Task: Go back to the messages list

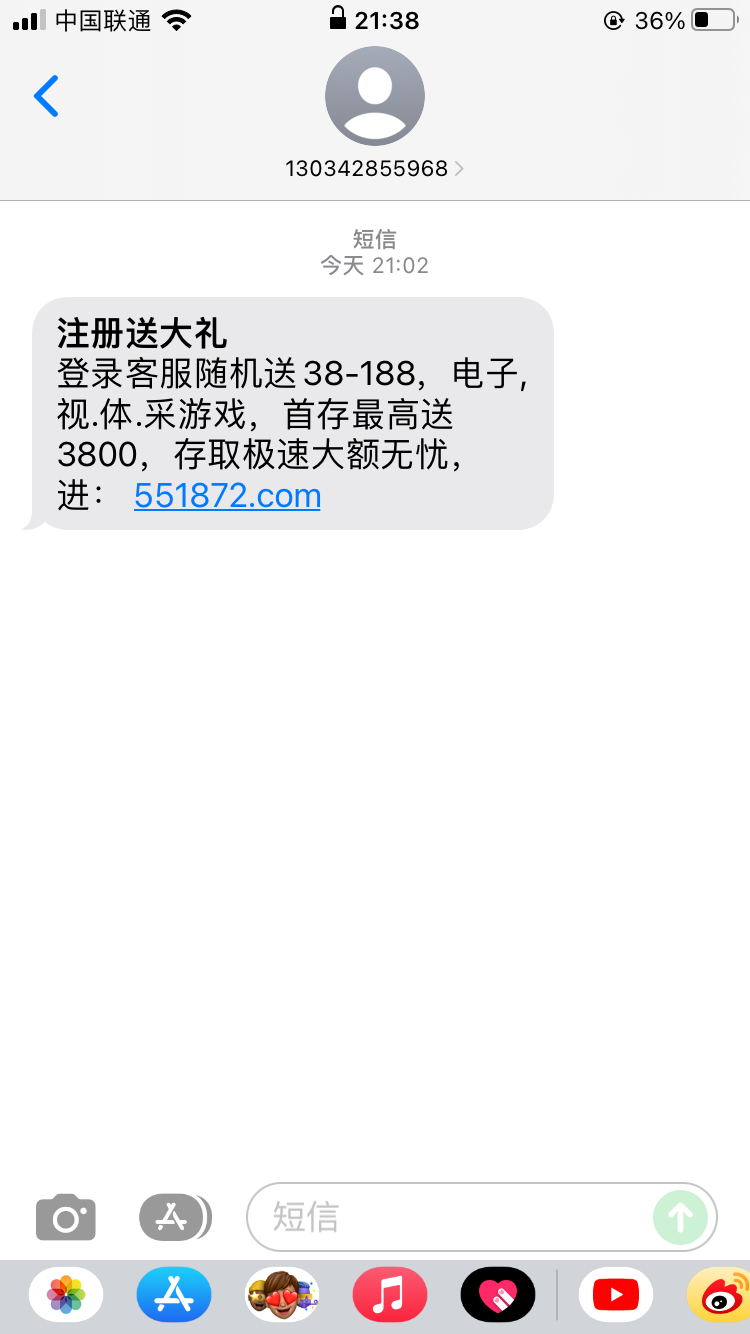Action: click(46, 96)
